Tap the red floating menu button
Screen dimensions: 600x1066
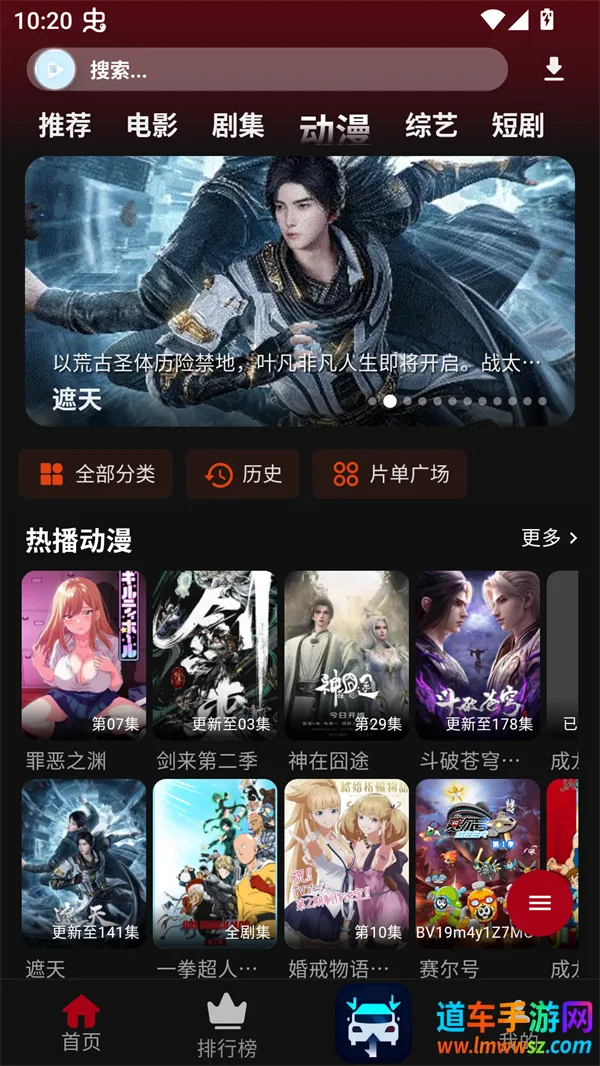[540, 903]
